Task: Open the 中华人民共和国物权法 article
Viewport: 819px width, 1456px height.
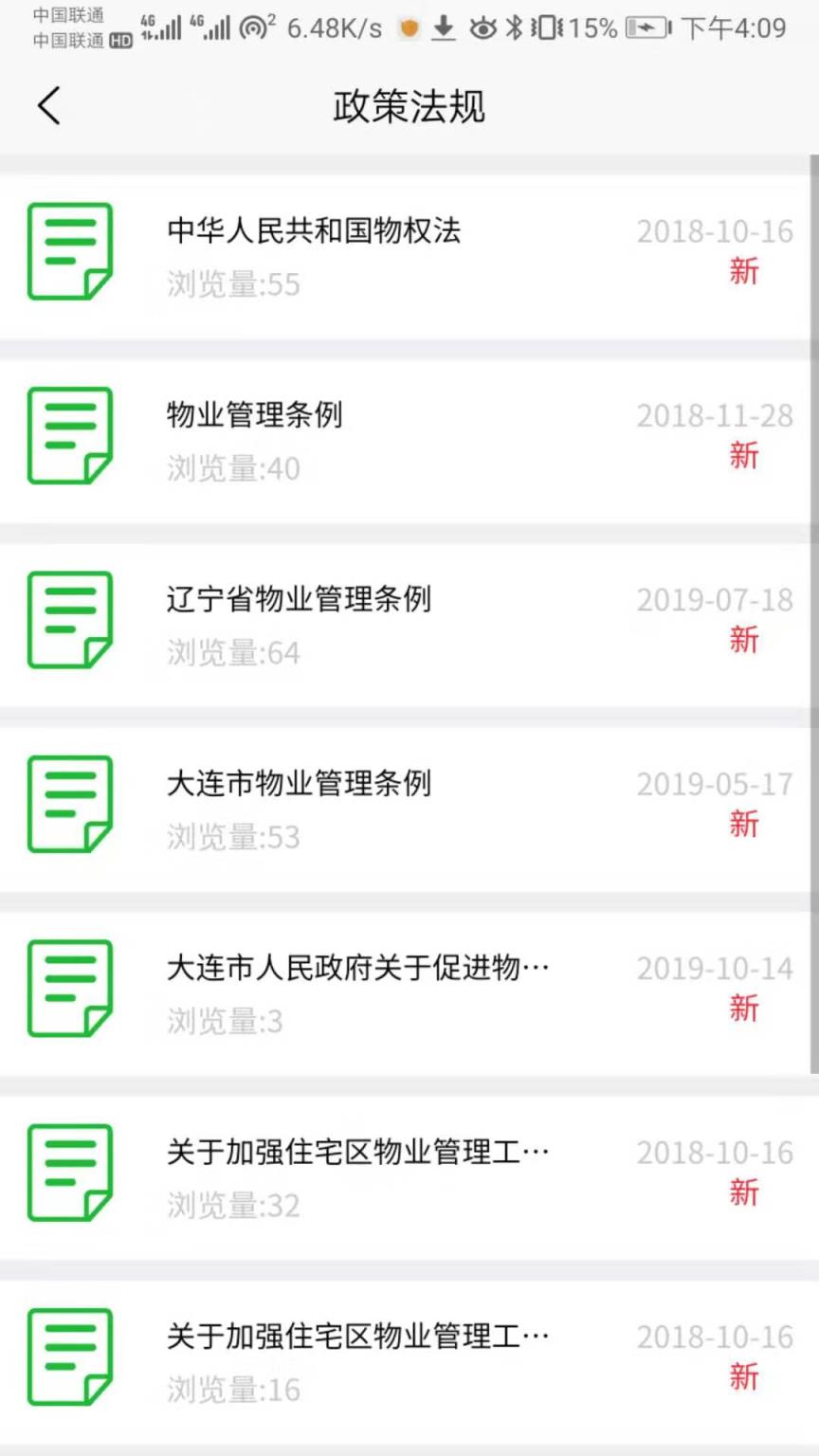Action: point(316,231)
